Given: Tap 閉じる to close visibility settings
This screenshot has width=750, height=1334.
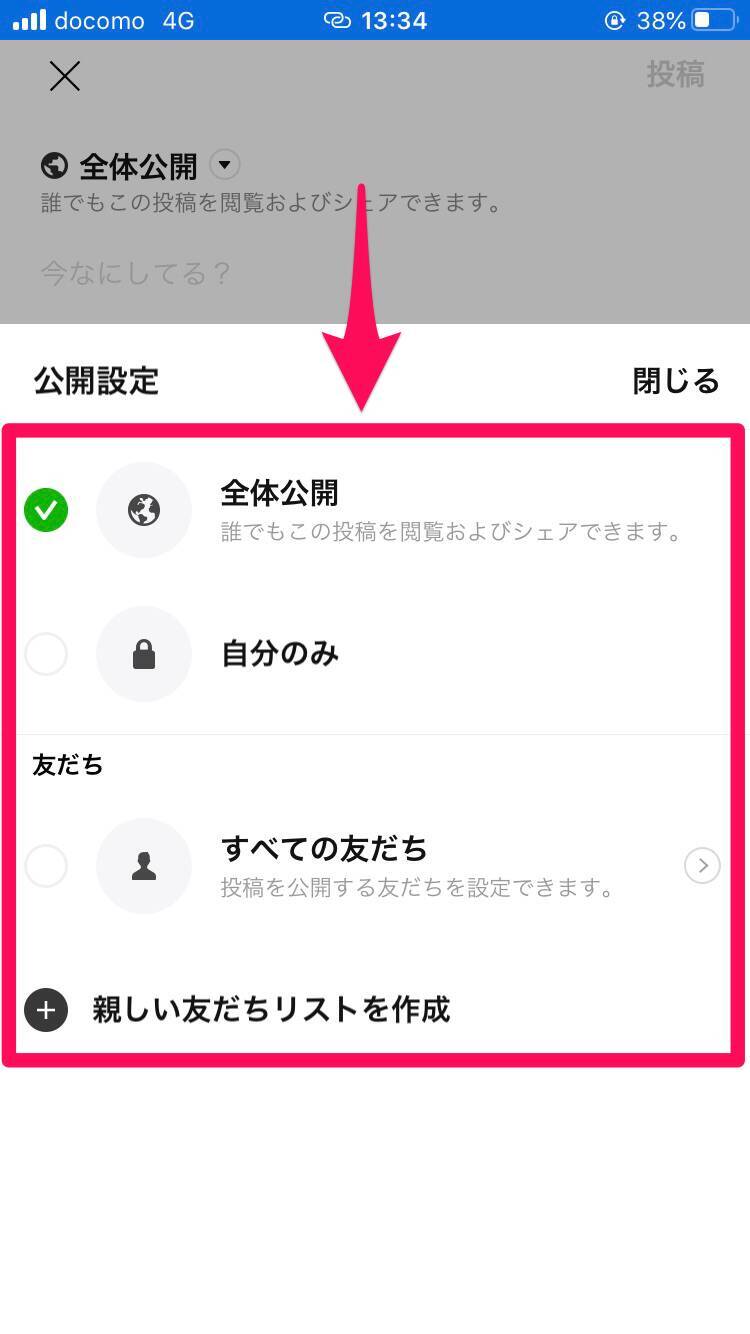Looking at the screenshot, I should [x=675, y=381].
